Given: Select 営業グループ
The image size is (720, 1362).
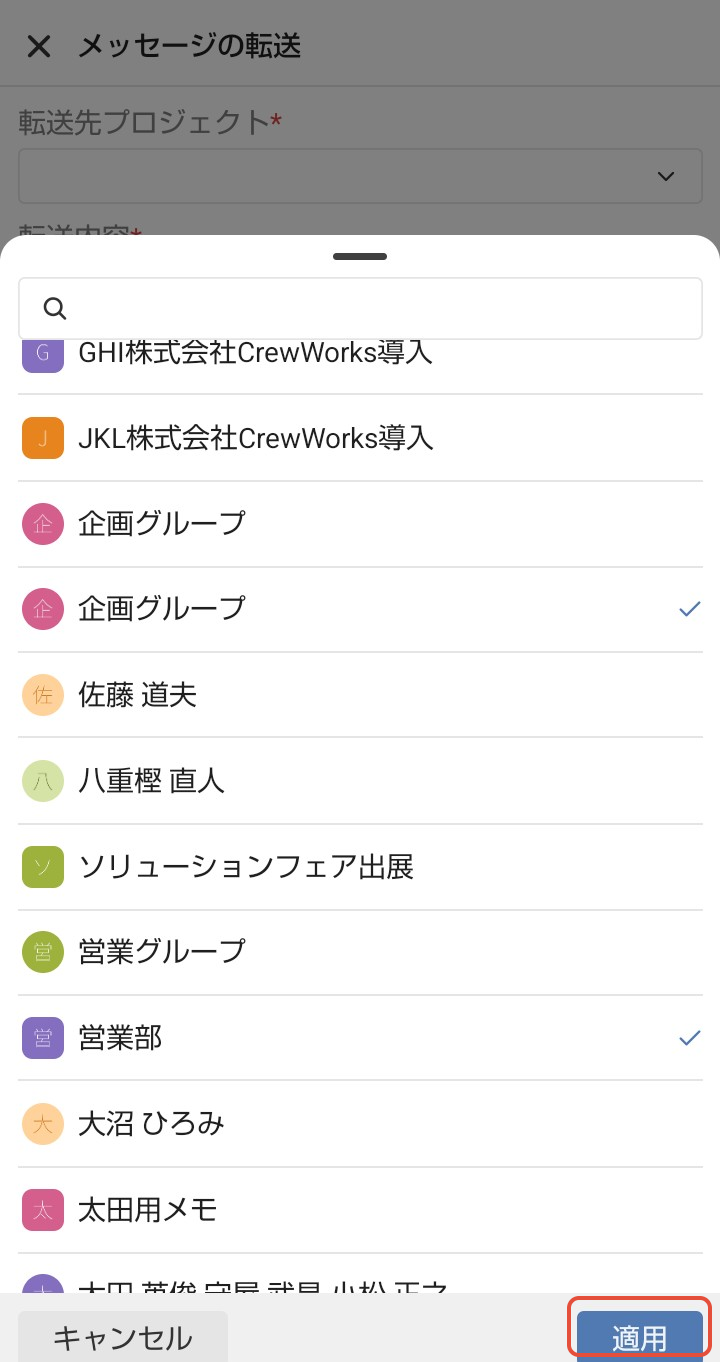Looking at the screenshot, I should click(360, 952).
